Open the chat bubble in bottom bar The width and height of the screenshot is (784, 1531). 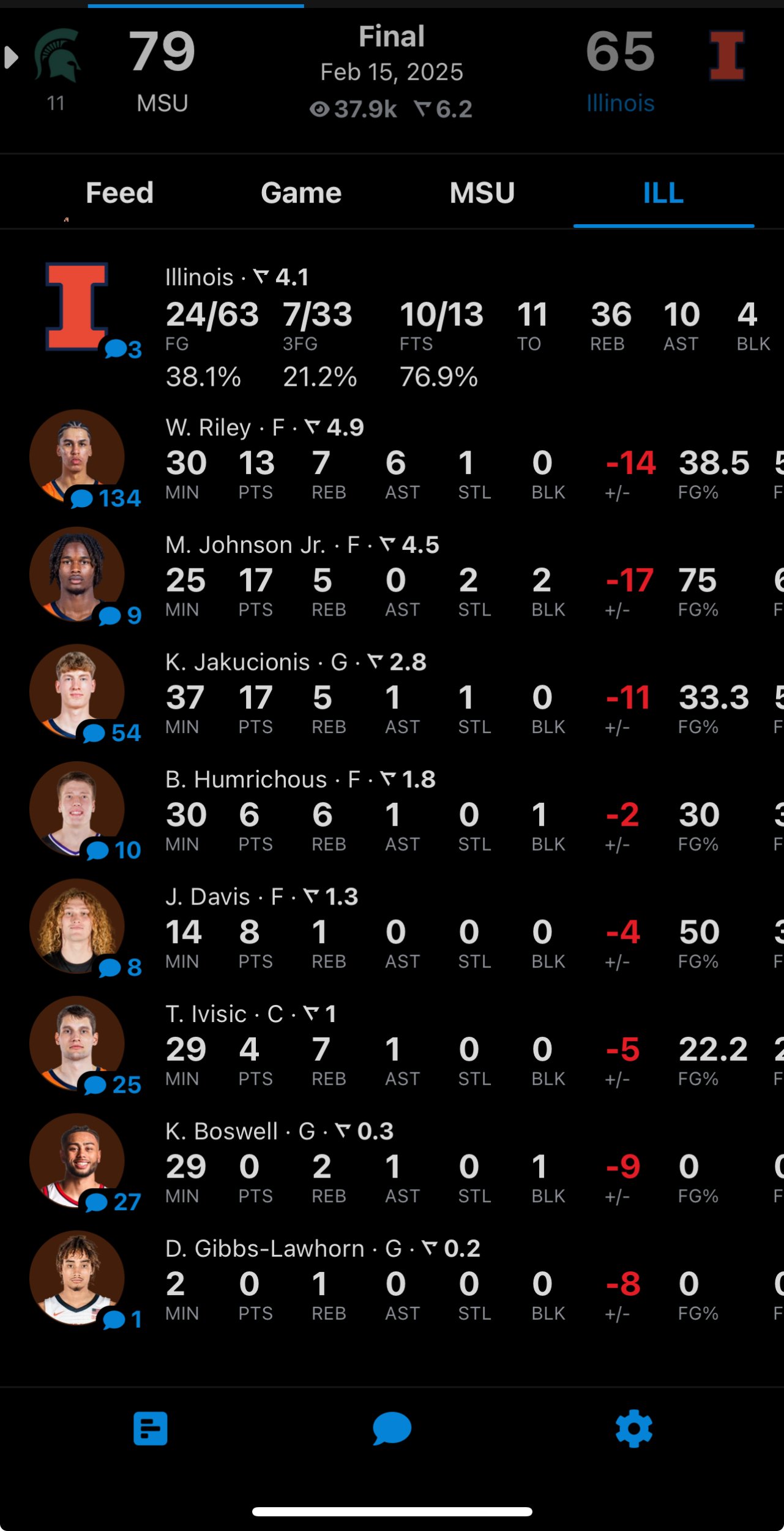tap(392, 1429)
